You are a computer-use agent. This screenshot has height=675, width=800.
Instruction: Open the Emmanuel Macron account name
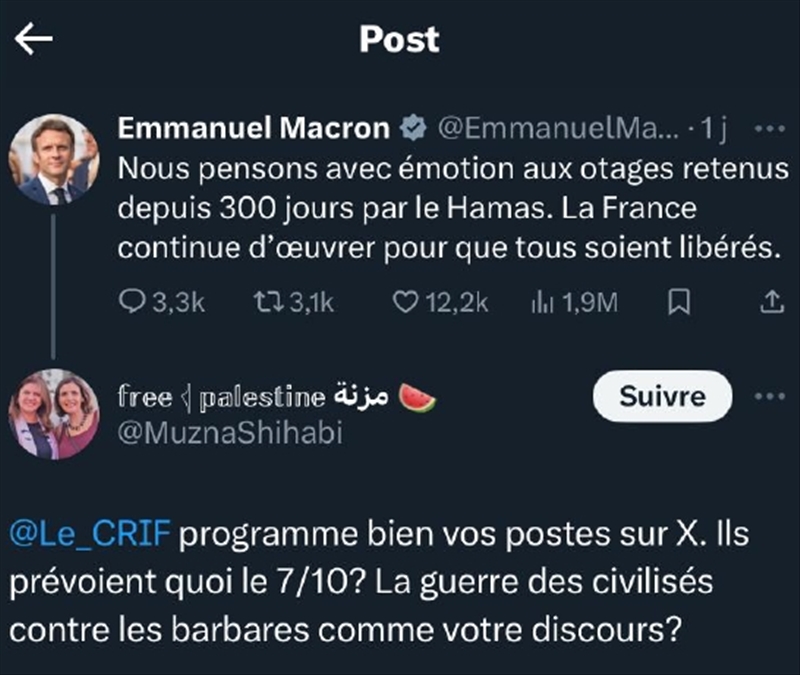coord(253,128)
